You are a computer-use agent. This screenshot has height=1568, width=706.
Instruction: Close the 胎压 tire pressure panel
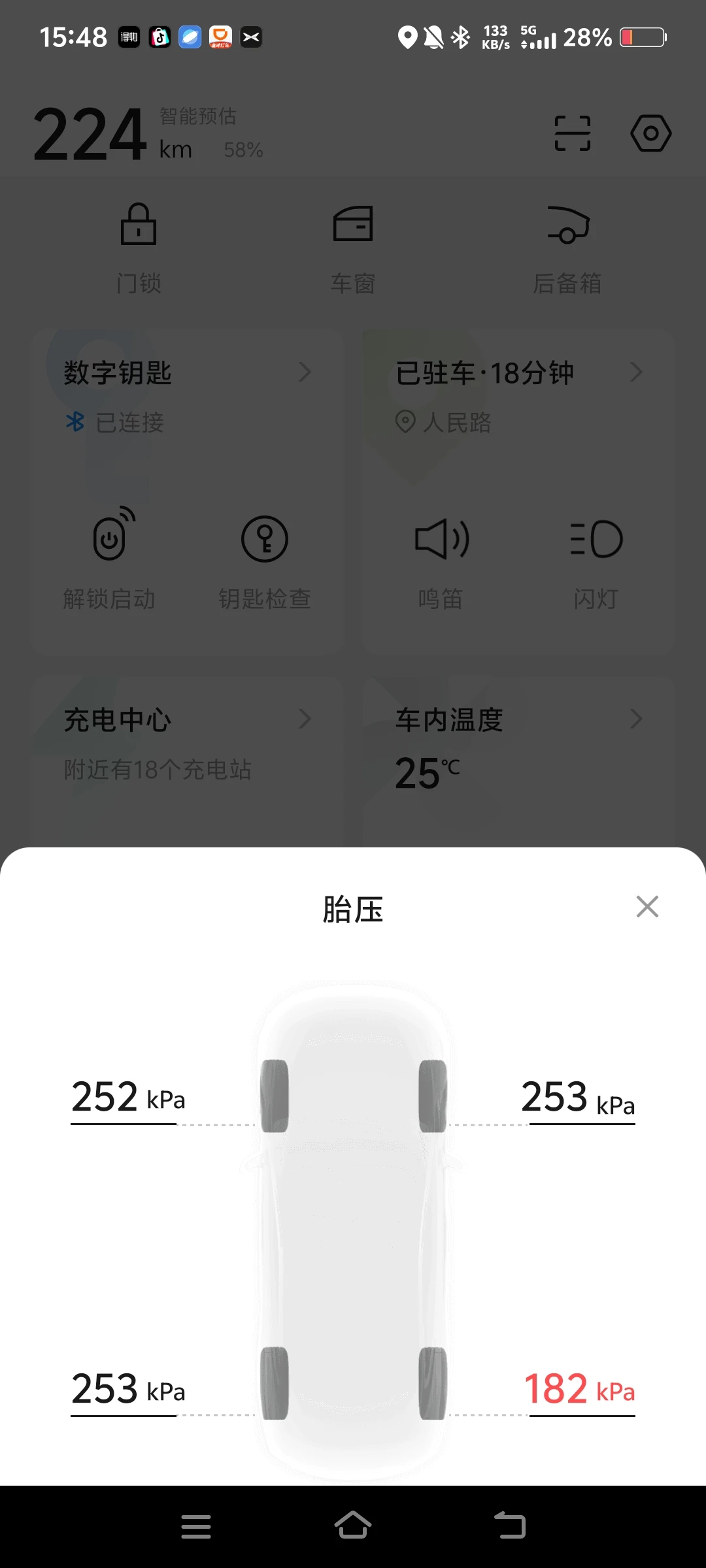[647, 906]
